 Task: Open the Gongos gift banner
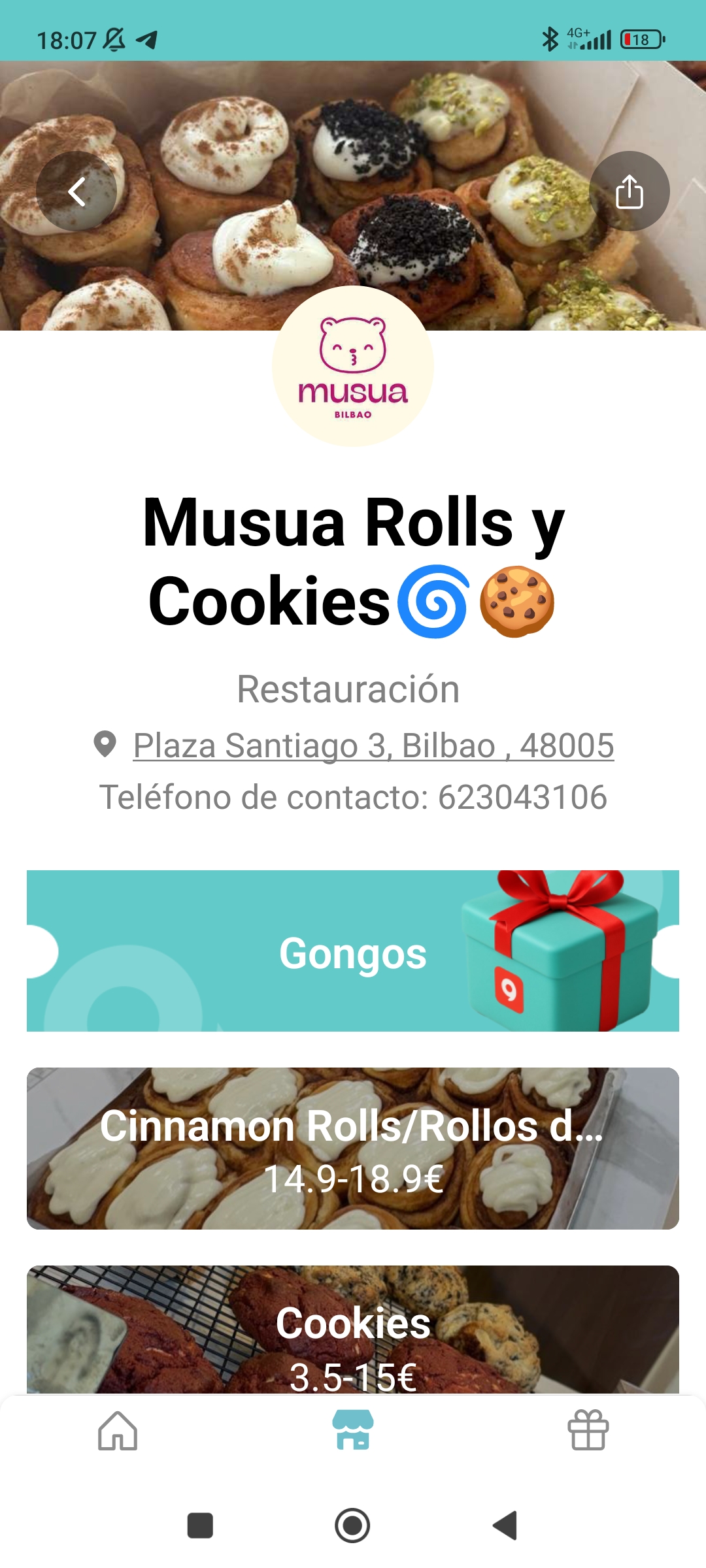click(353, 951)
